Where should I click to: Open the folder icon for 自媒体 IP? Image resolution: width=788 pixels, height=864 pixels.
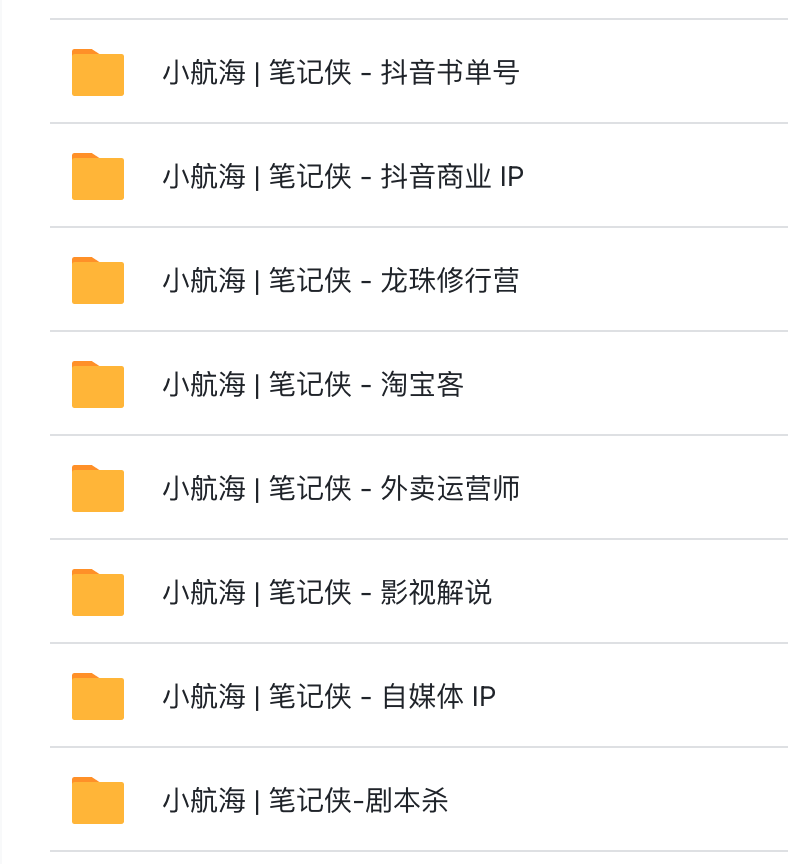(97, 697)
